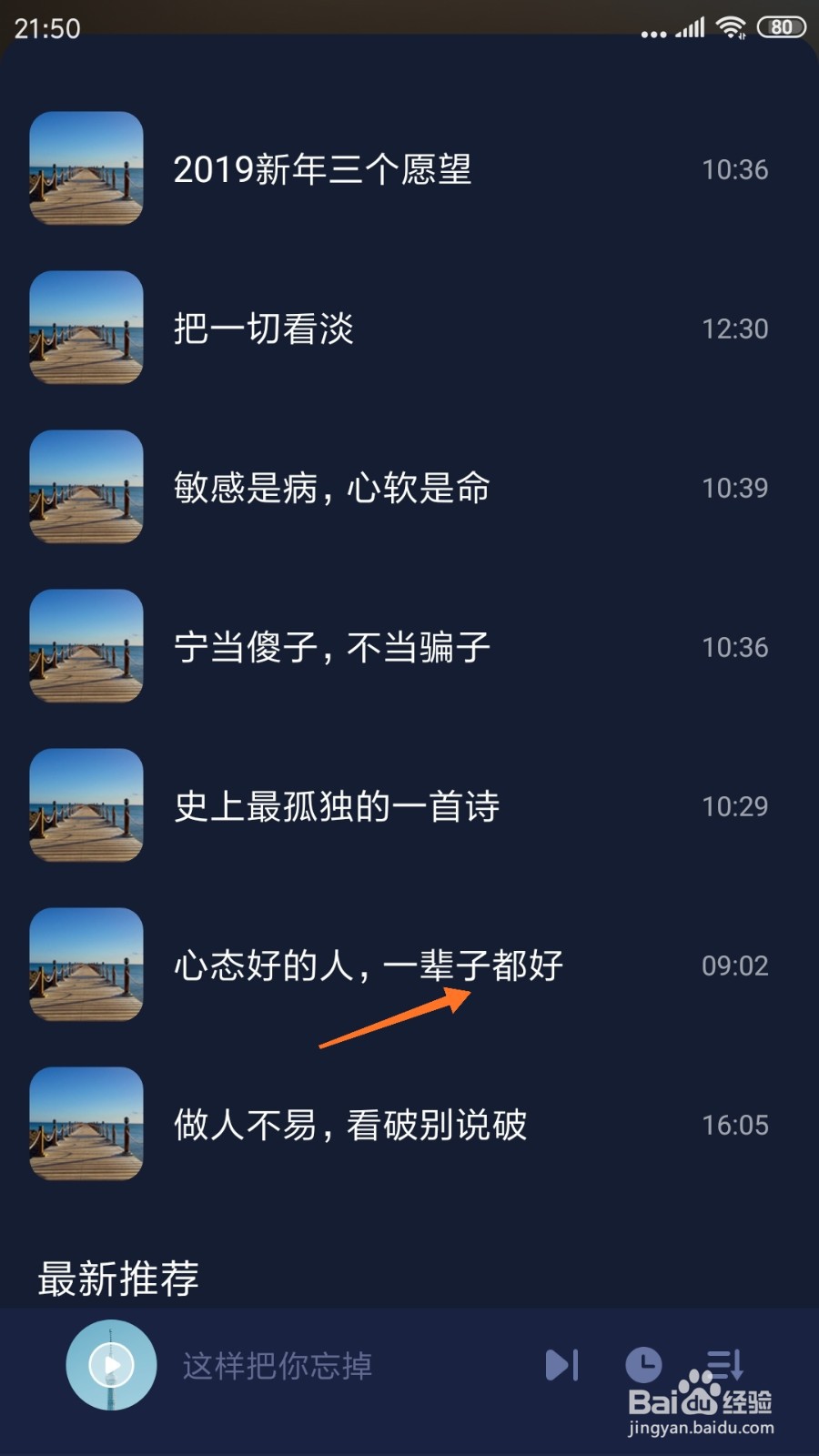The width and height of the screenshot is (819, 1456).
Task: Skip to the next track
Action: pos(561,1365)
